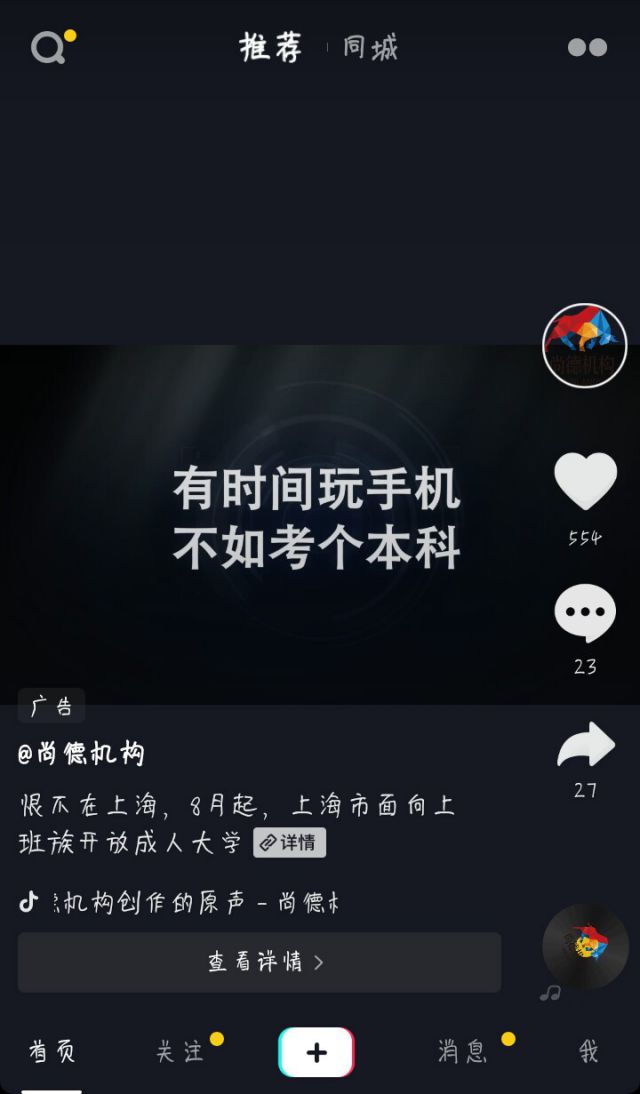Viewport: 640px width, 1094px height.
Task: Open the search icon
Action: (x=48, y=47)
